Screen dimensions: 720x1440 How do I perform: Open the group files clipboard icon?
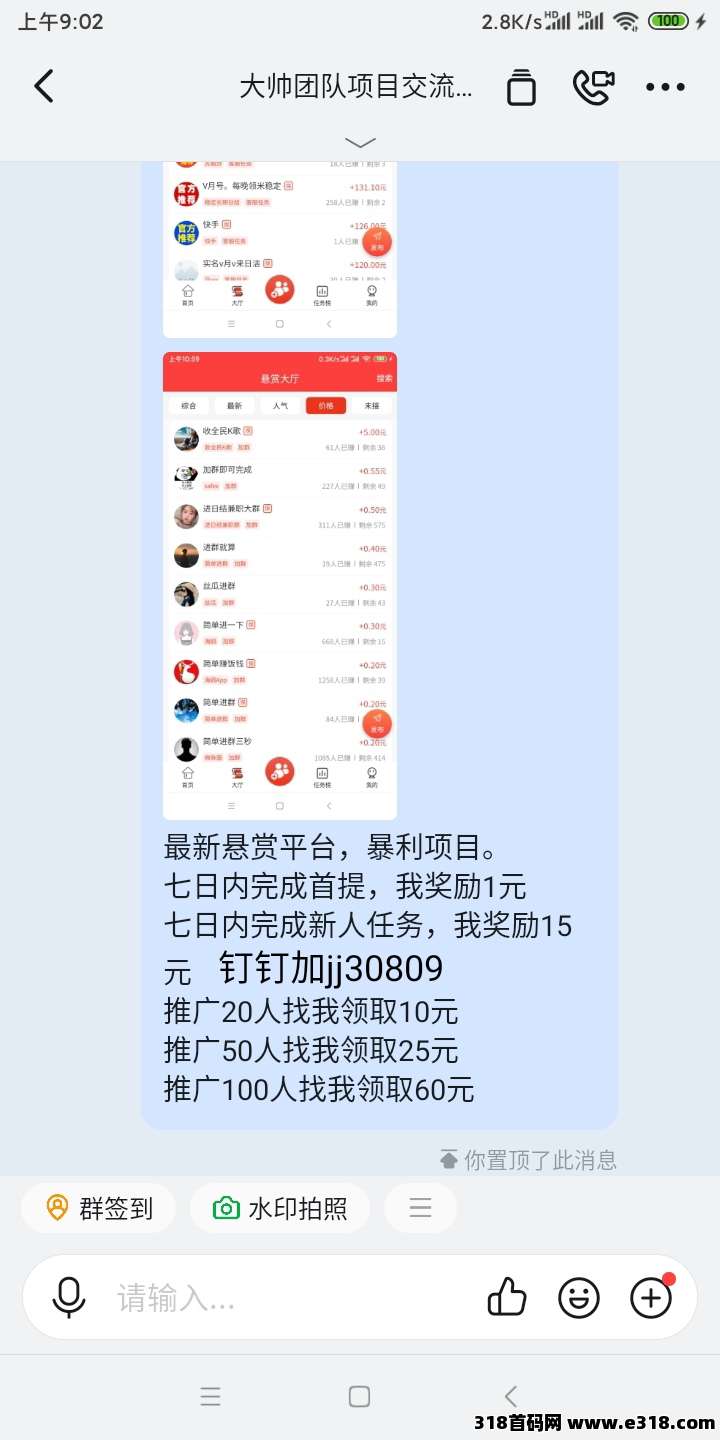coord(521,87)
